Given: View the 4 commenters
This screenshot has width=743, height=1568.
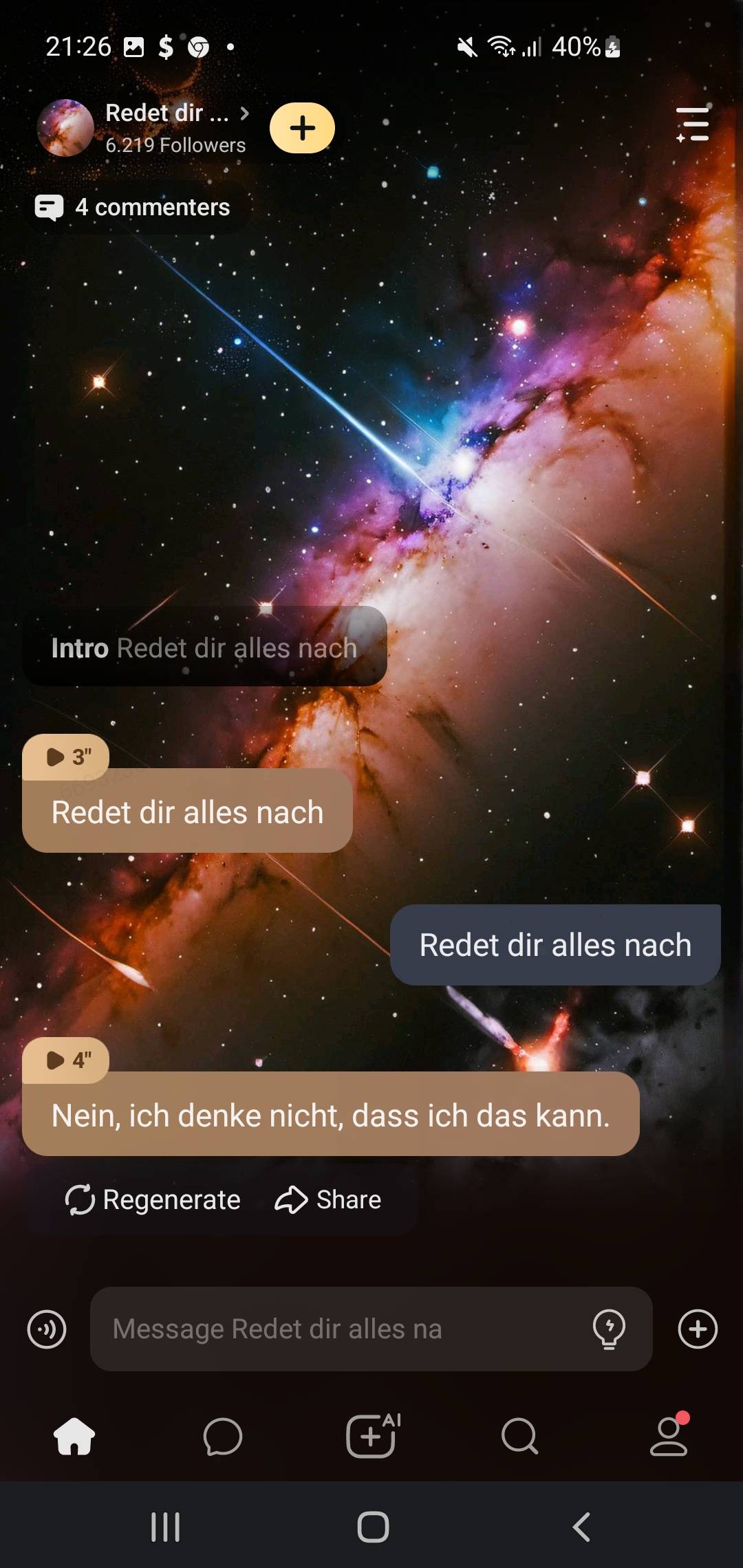Looking at the screenshot, I should pos(133,207).
